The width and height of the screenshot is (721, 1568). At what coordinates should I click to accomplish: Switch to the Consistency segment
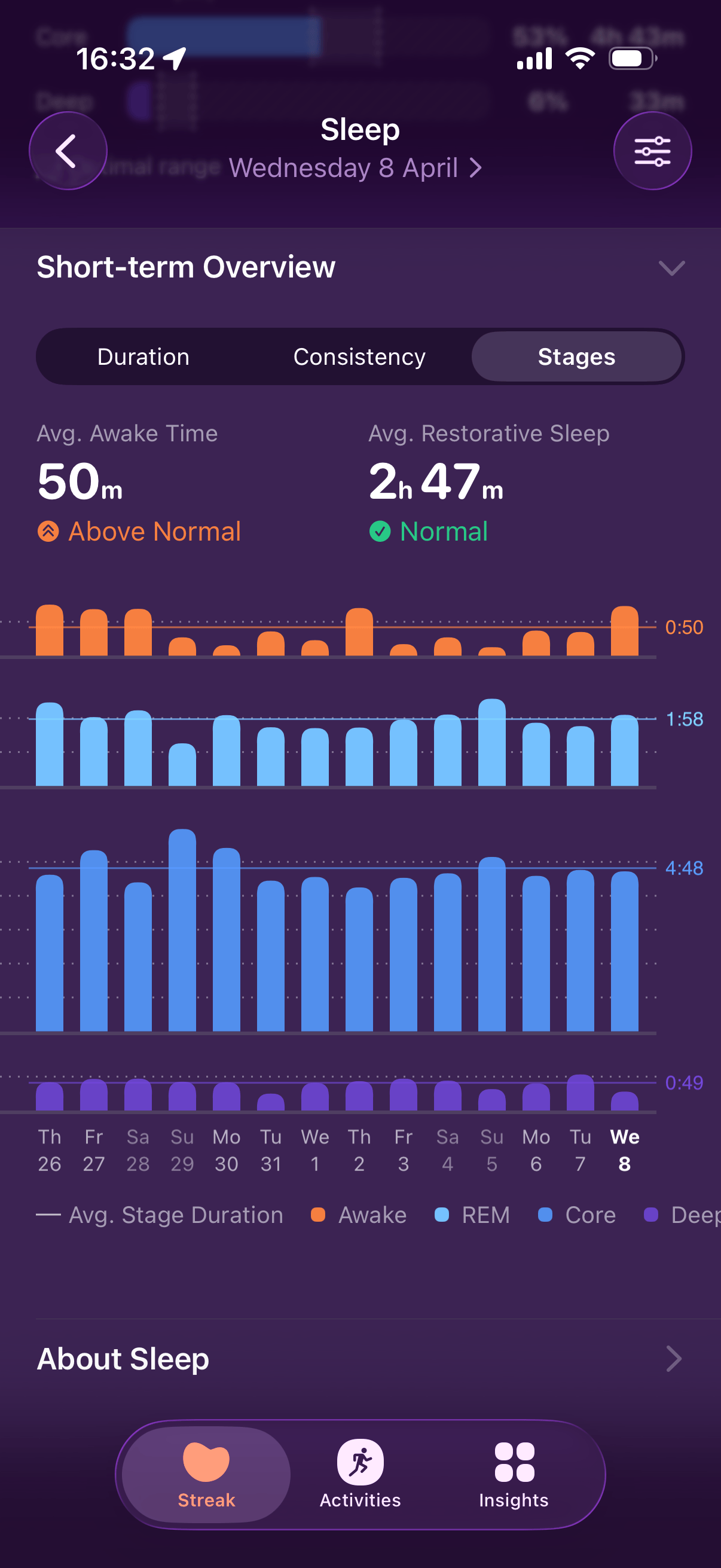point(359,356)
